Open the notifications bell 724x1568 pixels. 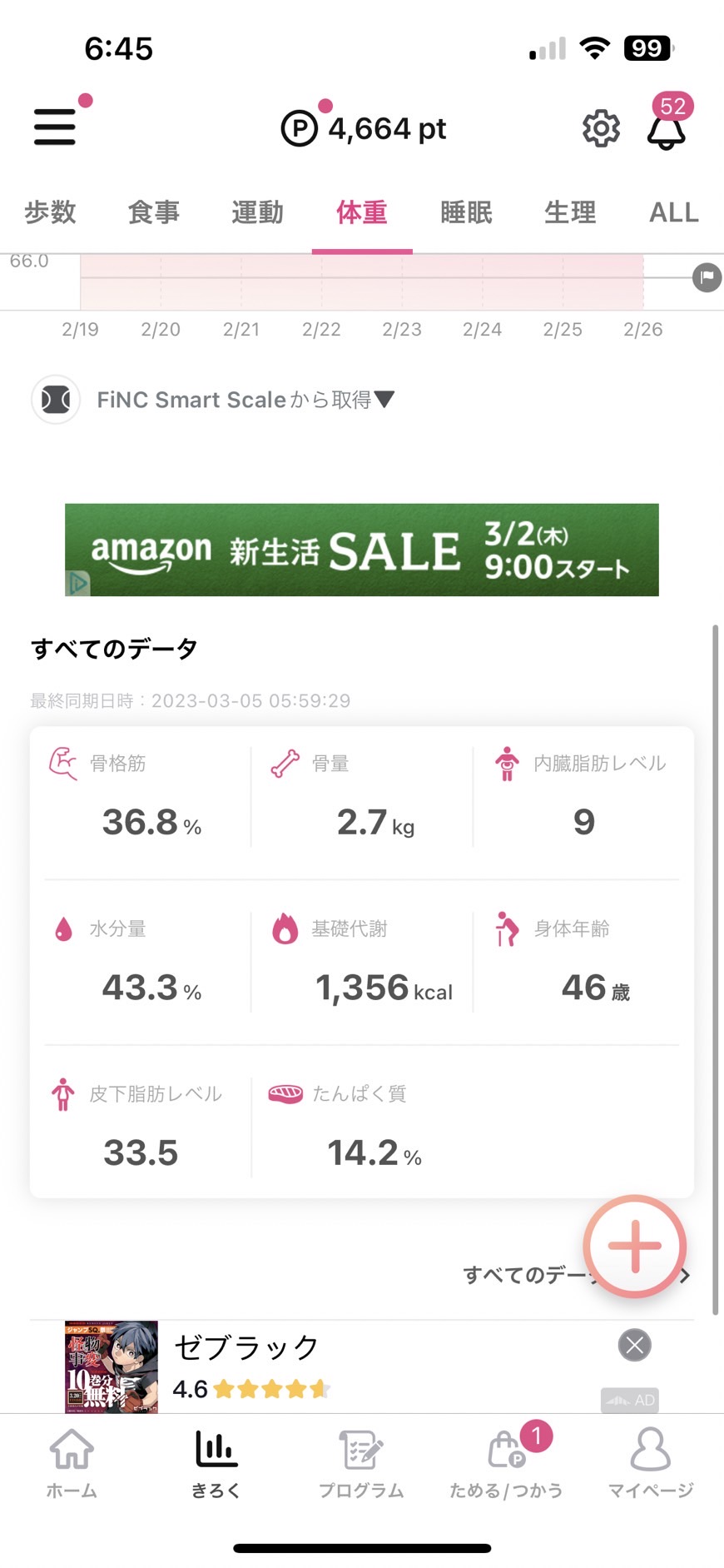[667, 130]
